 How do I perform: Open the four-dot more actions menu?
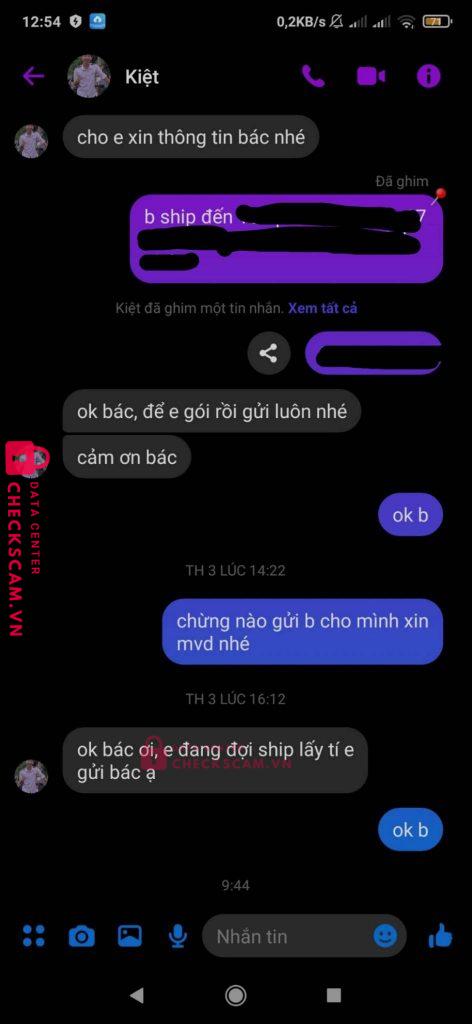(34, 936)
